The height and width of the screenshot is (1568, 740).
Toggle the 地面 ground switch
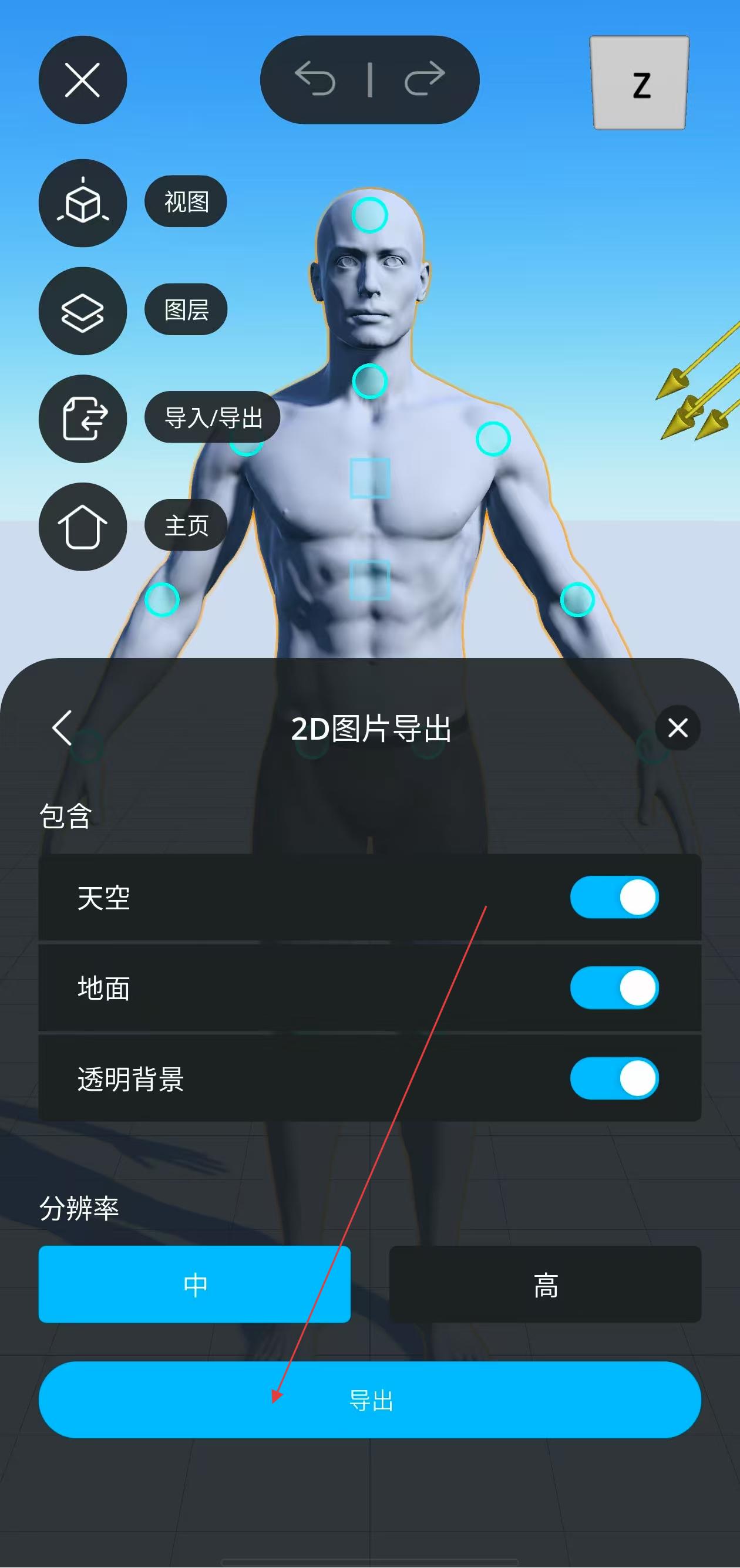614,987
